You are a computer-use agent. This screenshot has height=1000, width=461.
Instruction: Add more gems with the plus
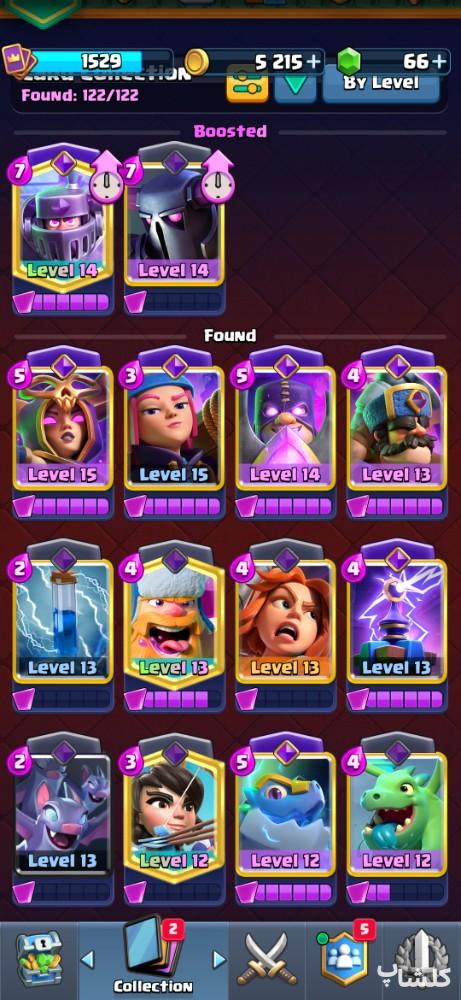coord(439,61)
